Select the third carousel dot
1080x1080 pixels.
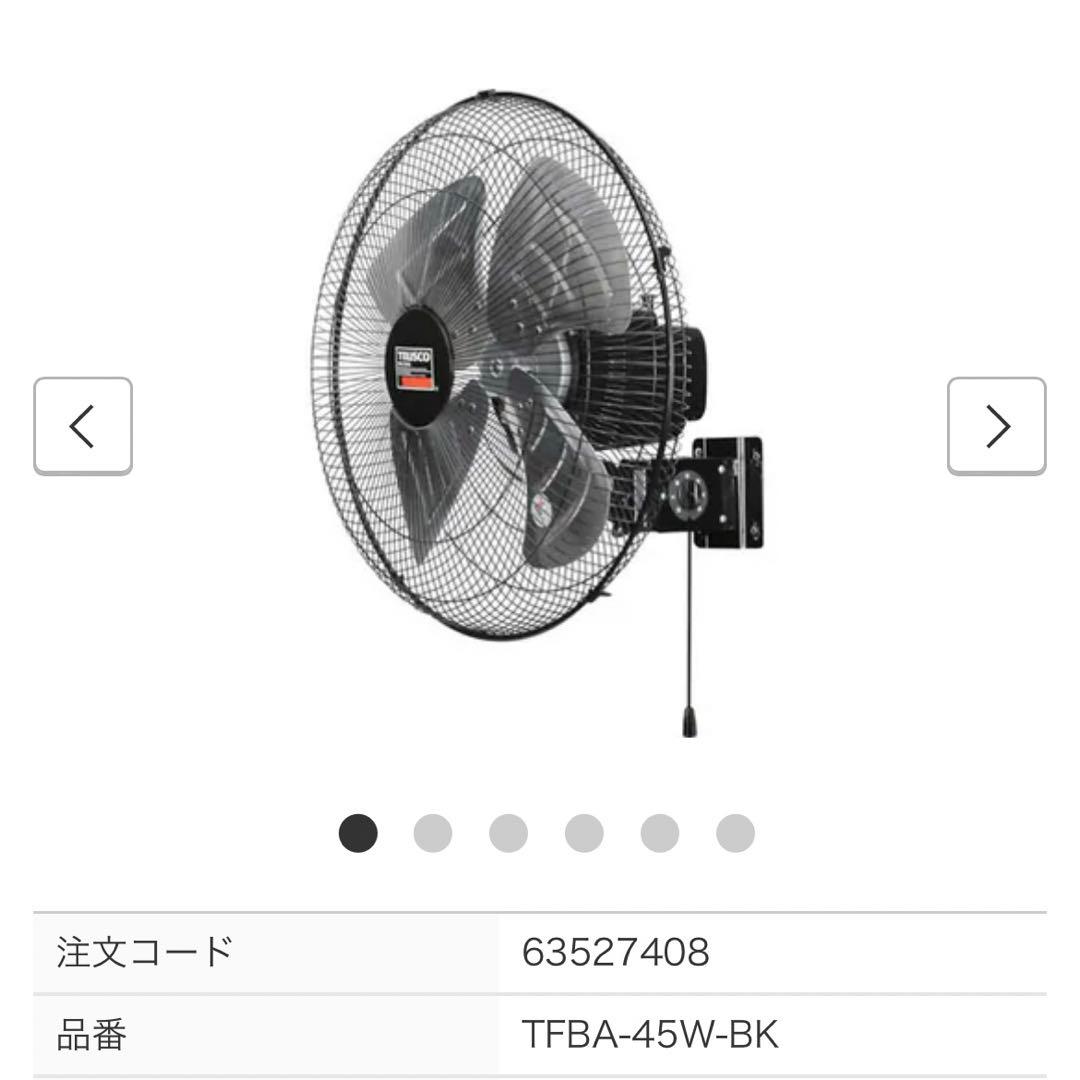pos(508,833)
